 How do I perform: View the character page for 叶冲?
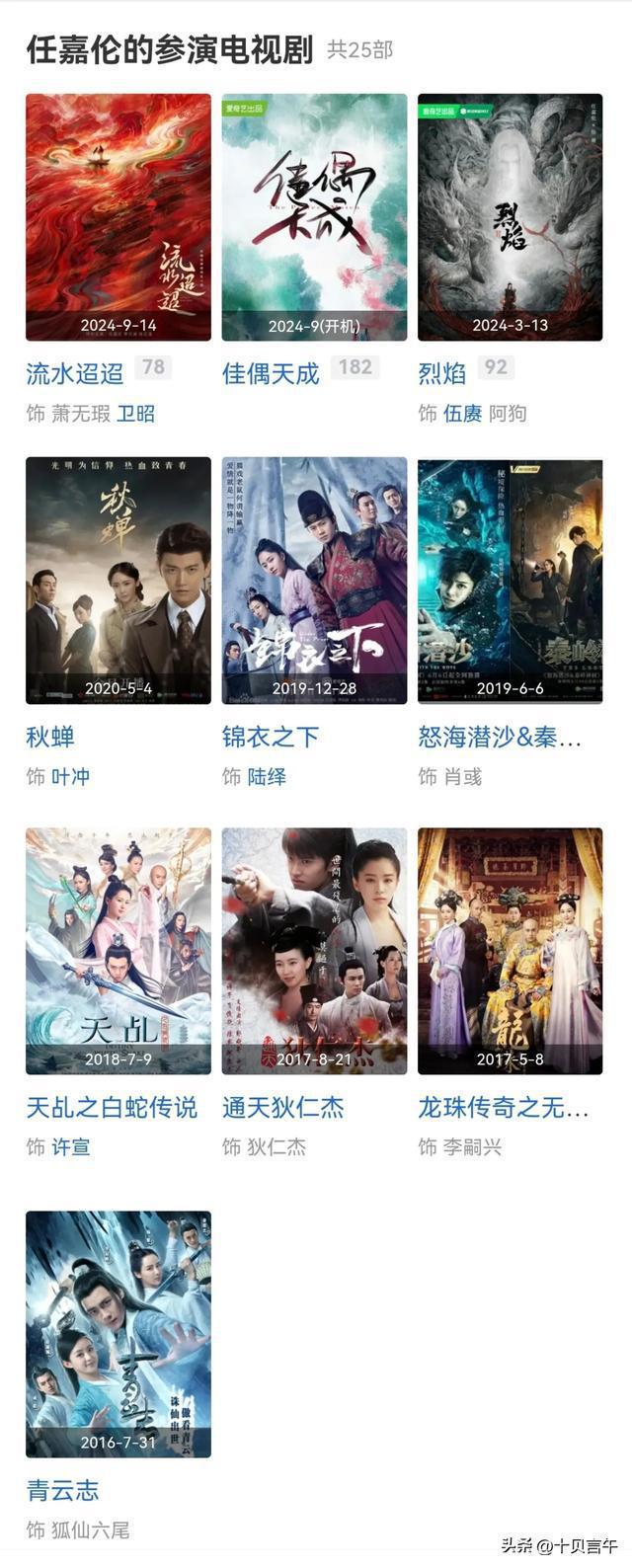pos(71,777)
